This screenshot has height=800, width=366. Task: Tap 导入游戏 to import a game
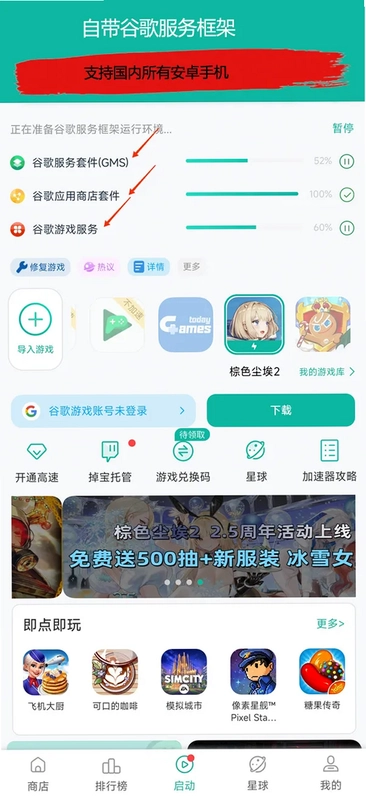pos(35,329)
